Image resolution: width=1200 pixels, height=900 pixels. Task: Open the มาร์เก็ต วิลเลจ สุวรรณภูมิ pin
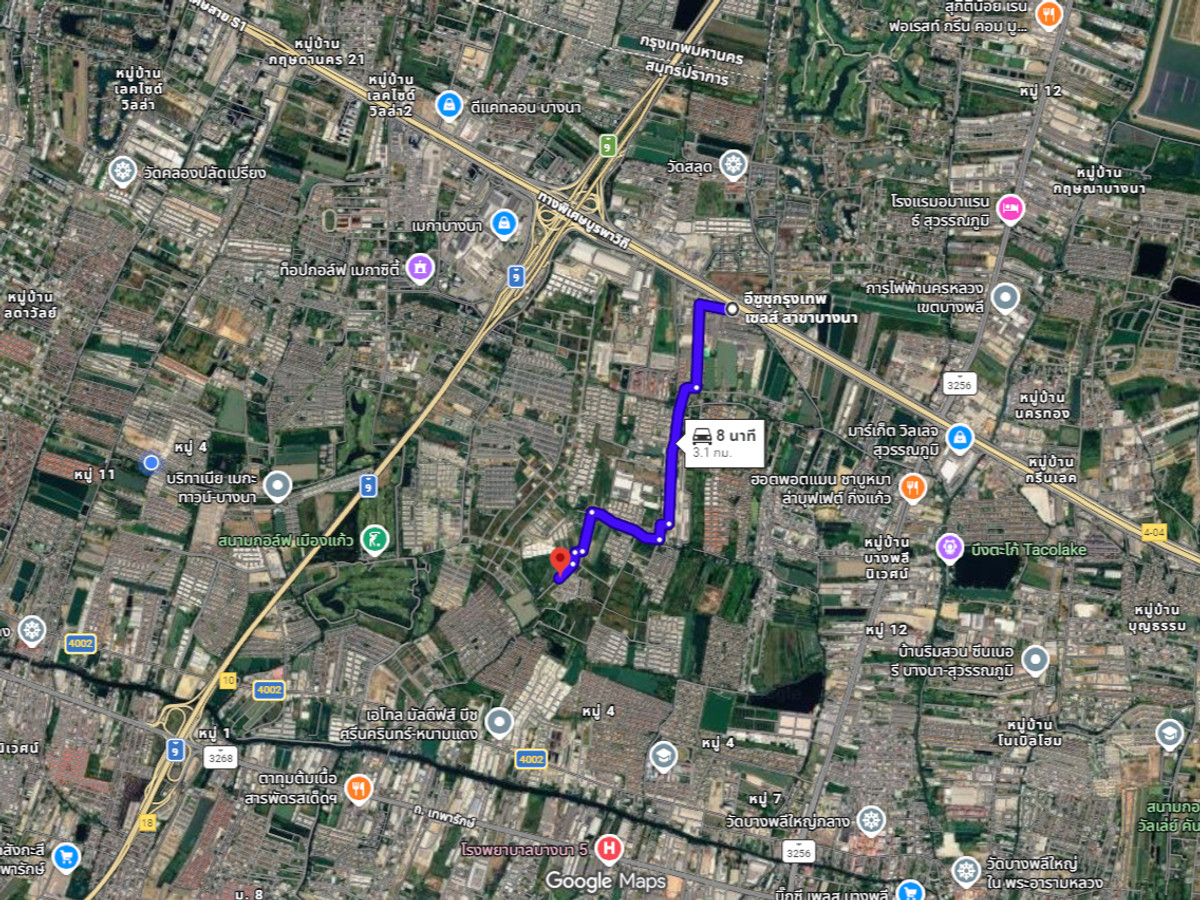959,437
